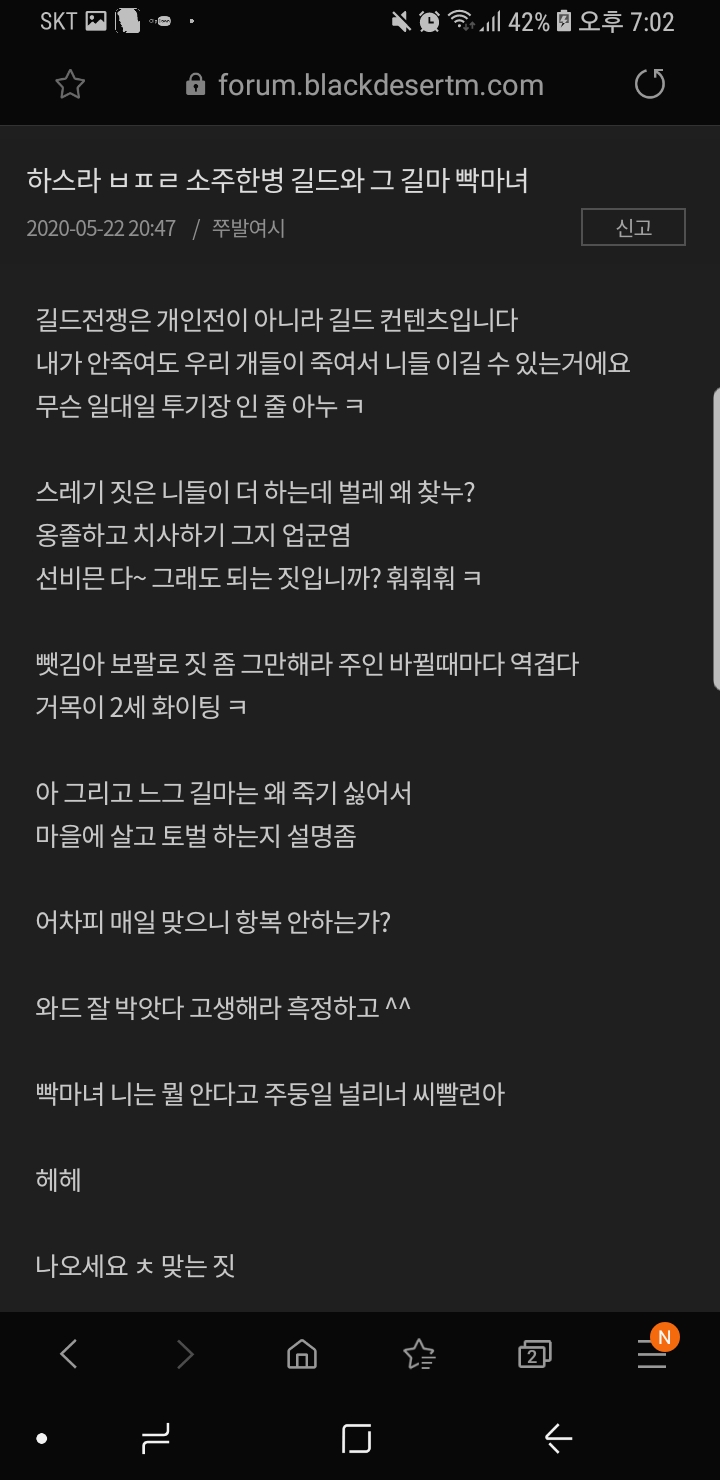Image resolution: width=720 pixels, height=1480 pixels.
Task: Tap the system back button
Action: click(558, 1439)
